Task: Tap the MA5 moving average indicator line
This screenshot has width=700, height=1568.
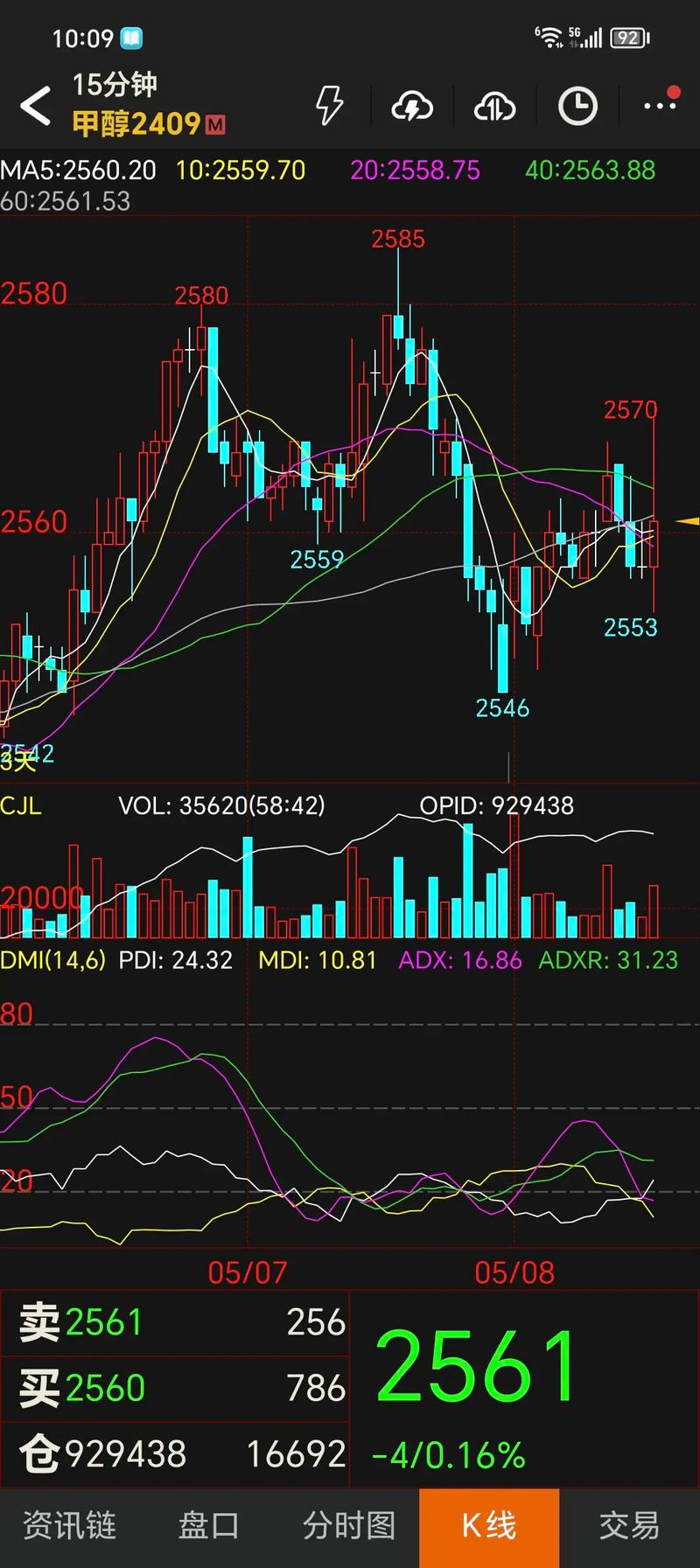Action: point(79,170)
